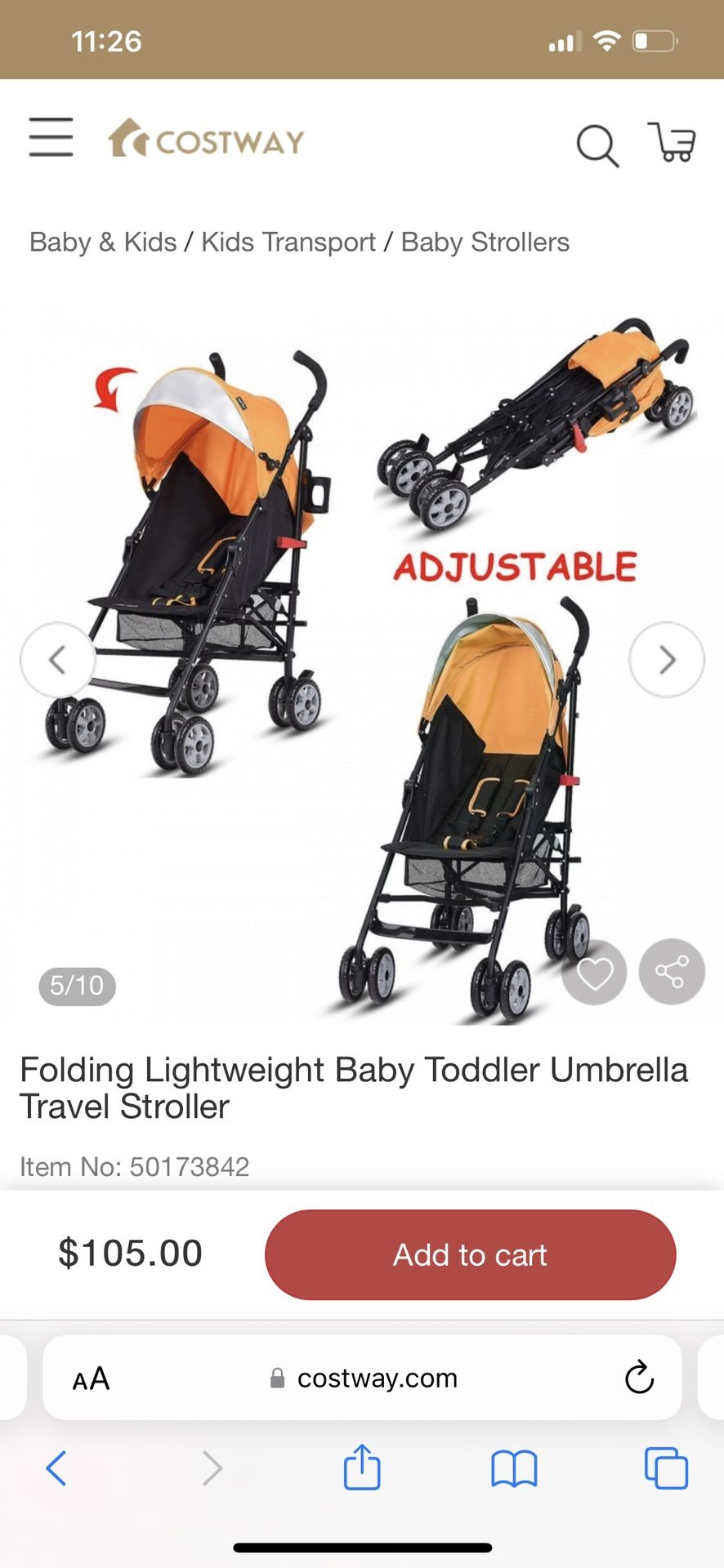This screenshot has width=724, height=1568.
Task: Open the Baby Strollers category
Action: (485, 242)
